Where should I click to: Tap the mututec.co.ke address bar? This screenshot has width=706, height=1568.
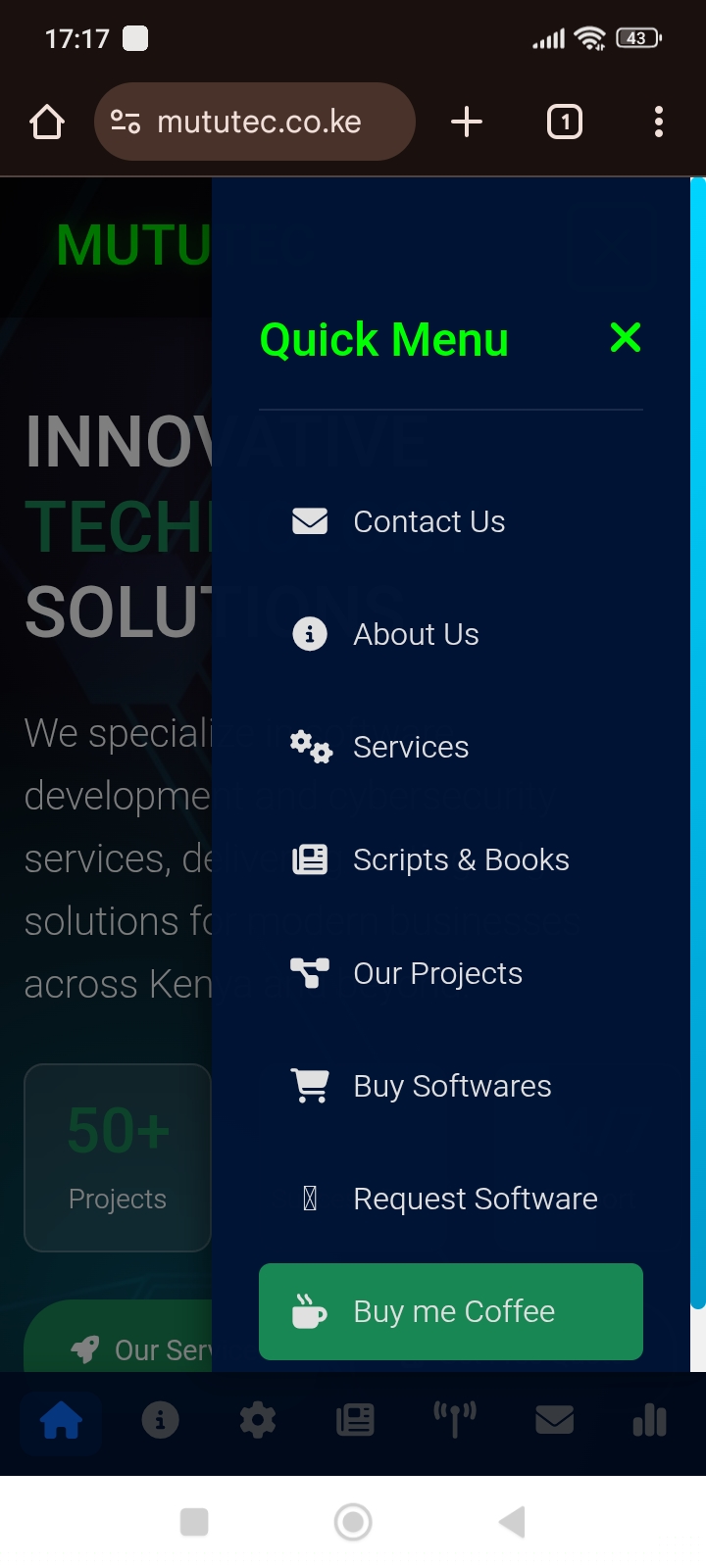(x=258, y=122)
